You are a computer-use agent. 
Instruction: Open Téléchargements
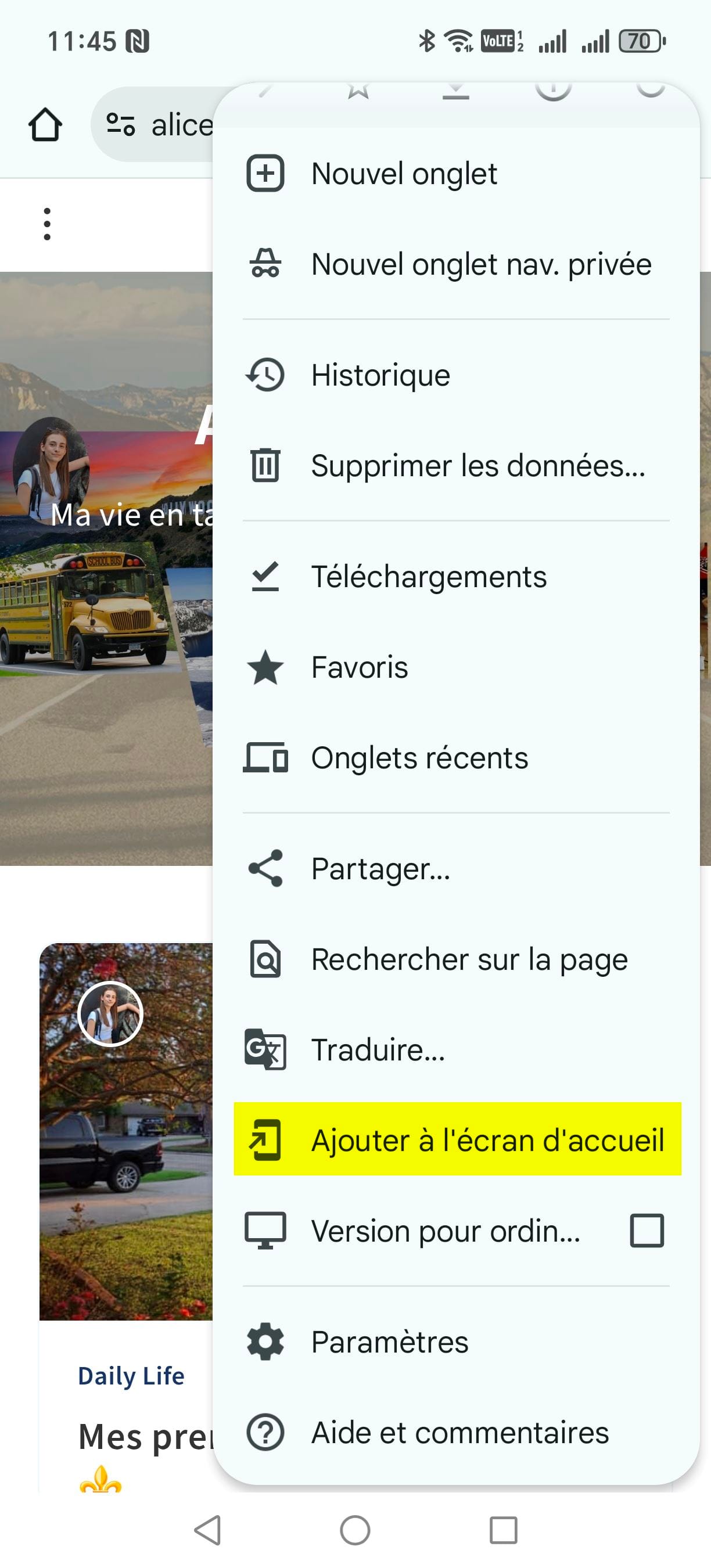tap(456, 577)
